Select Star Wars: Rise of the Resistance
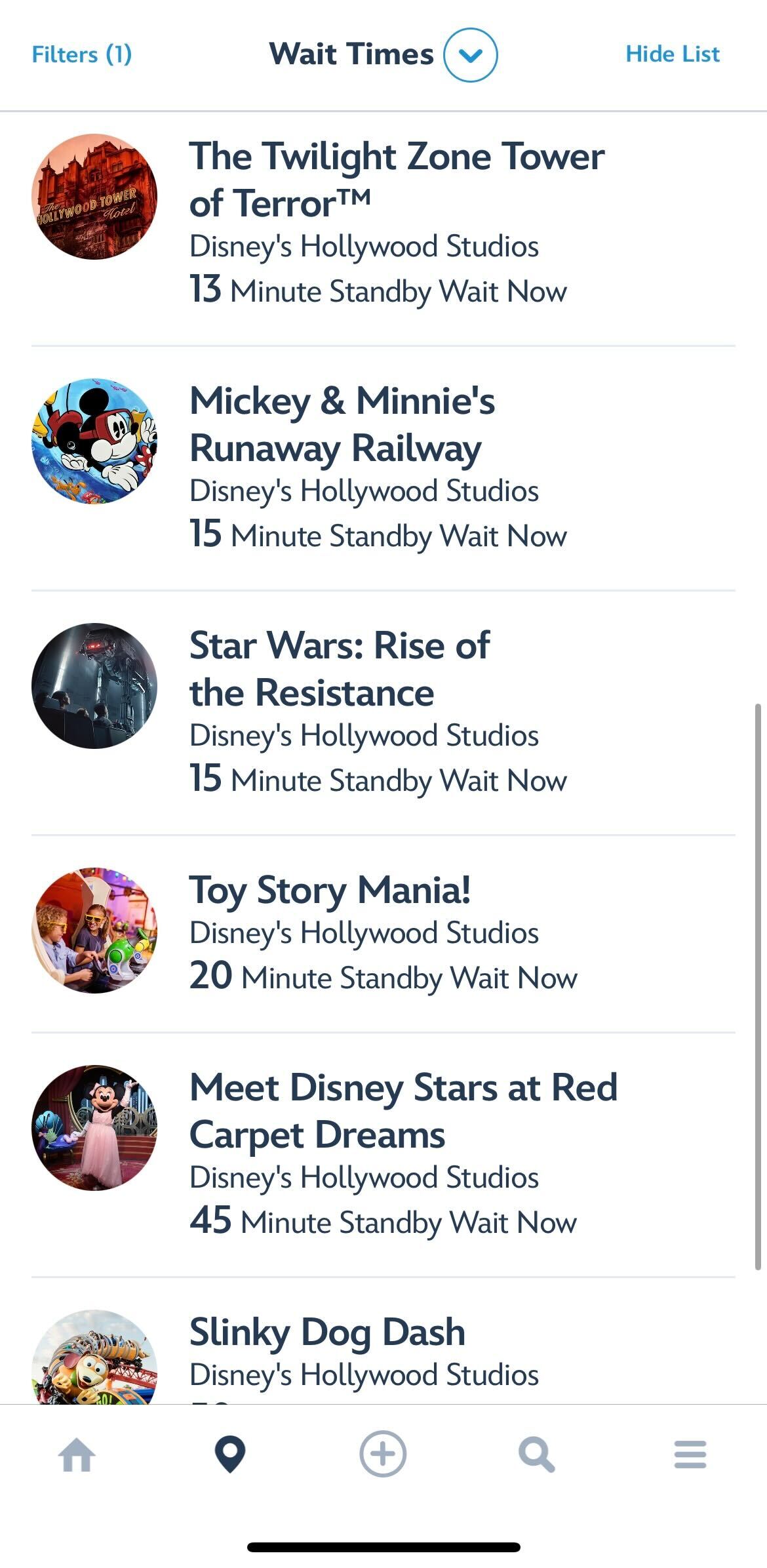Image resolution: width=767 pixels, height=1568 pixels. [x=339, y=669]
